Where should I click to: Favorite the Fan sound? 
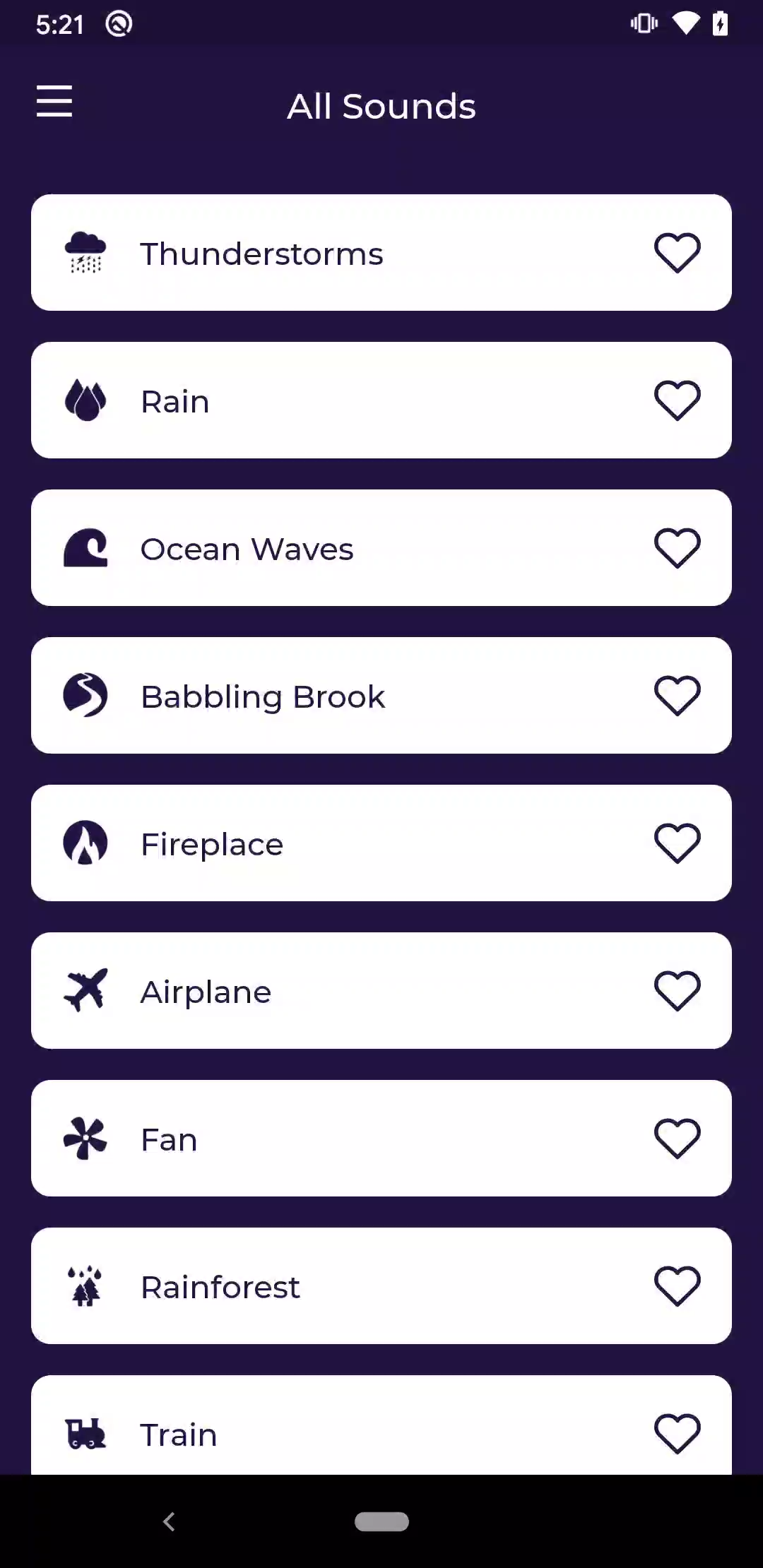[677, 1139]
